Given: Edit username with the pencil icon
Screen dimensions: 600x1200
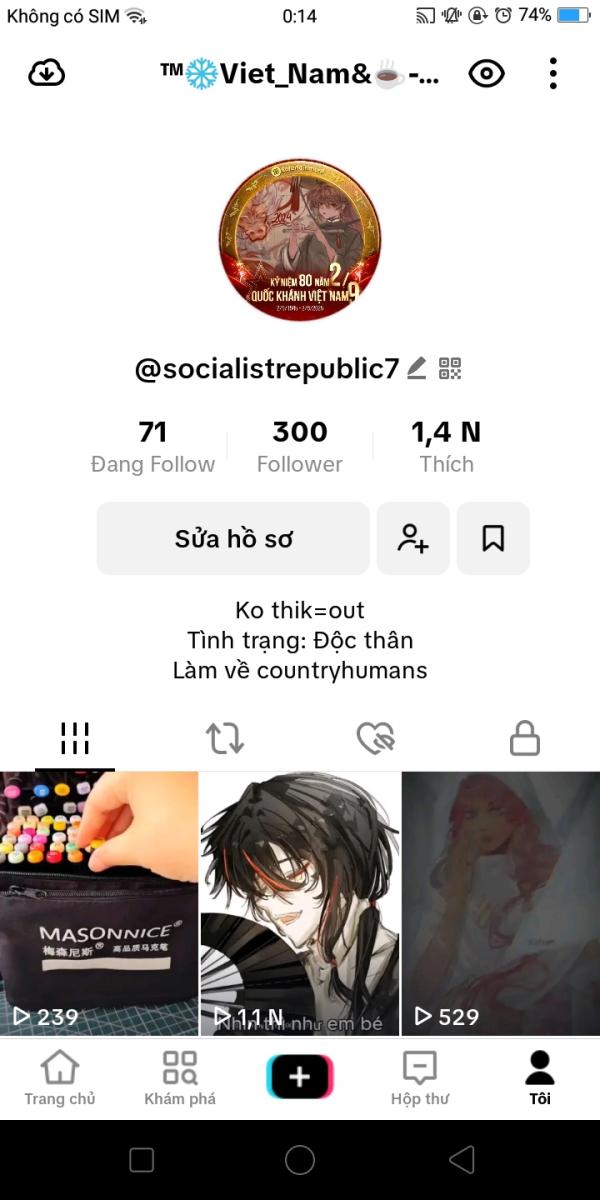Looking at the screenshot, I should point(417,369).
